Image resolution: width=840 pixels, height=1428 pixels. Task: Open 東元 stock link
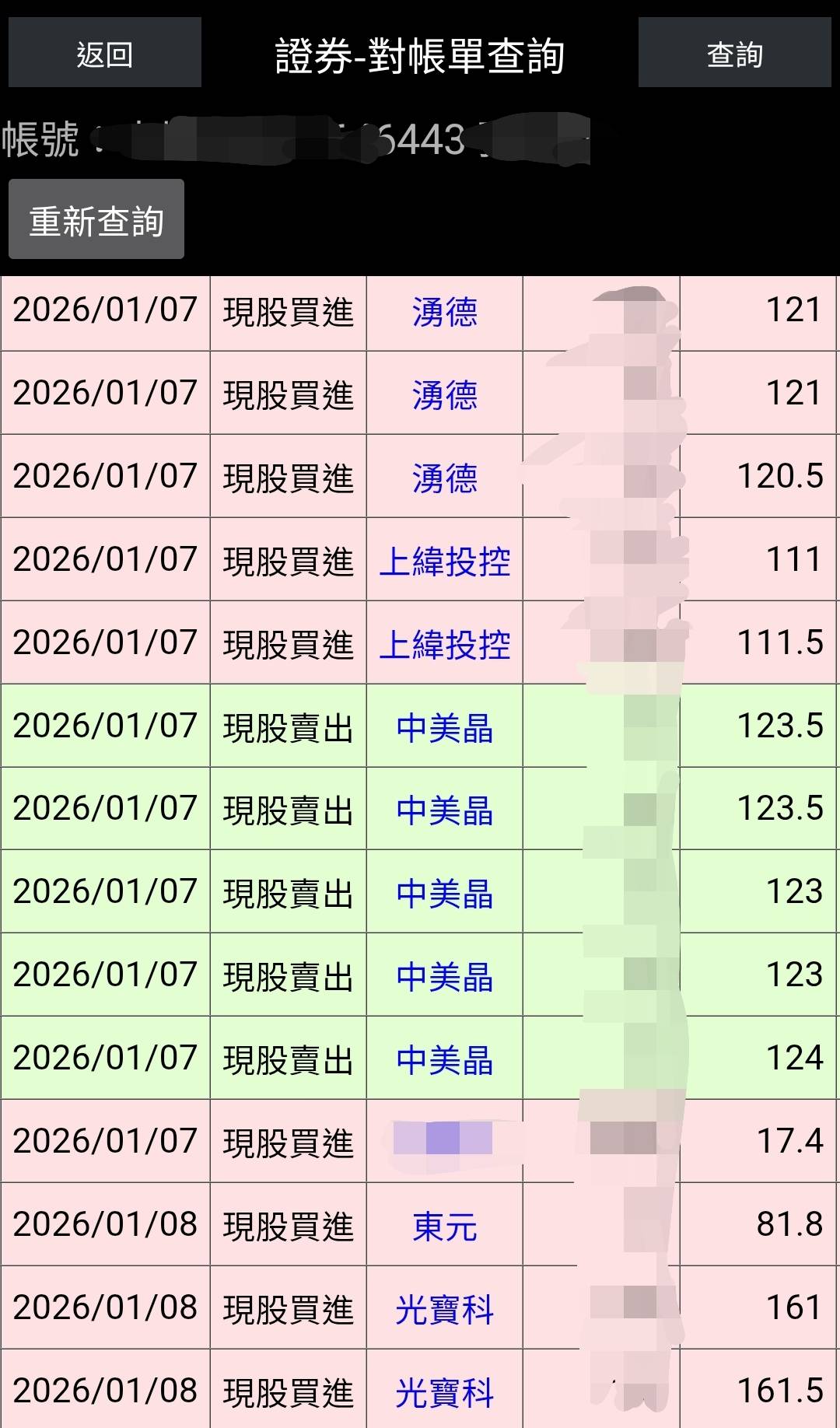(x=444, y=1226)
